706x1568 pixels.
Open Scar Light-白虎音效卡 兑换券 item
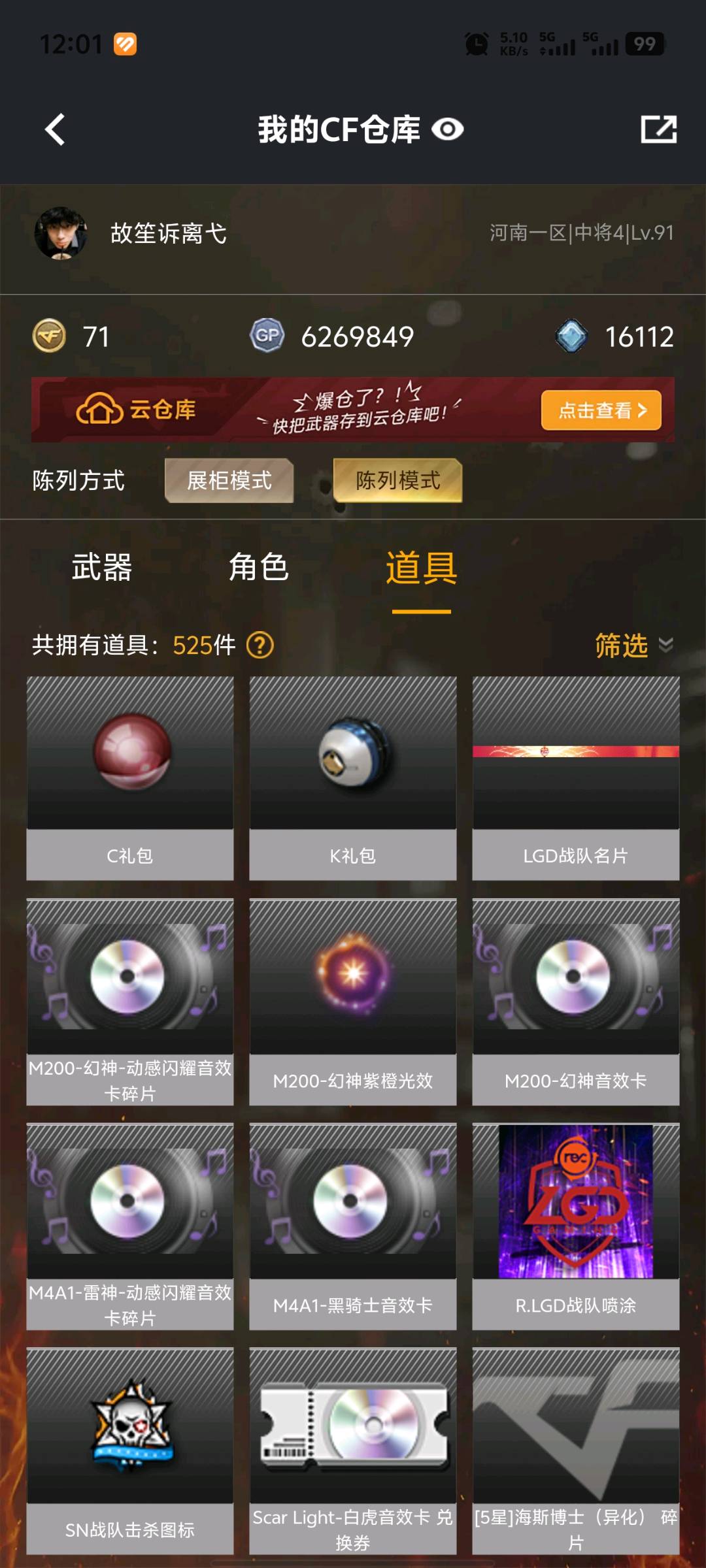[x=353, y=1451]
